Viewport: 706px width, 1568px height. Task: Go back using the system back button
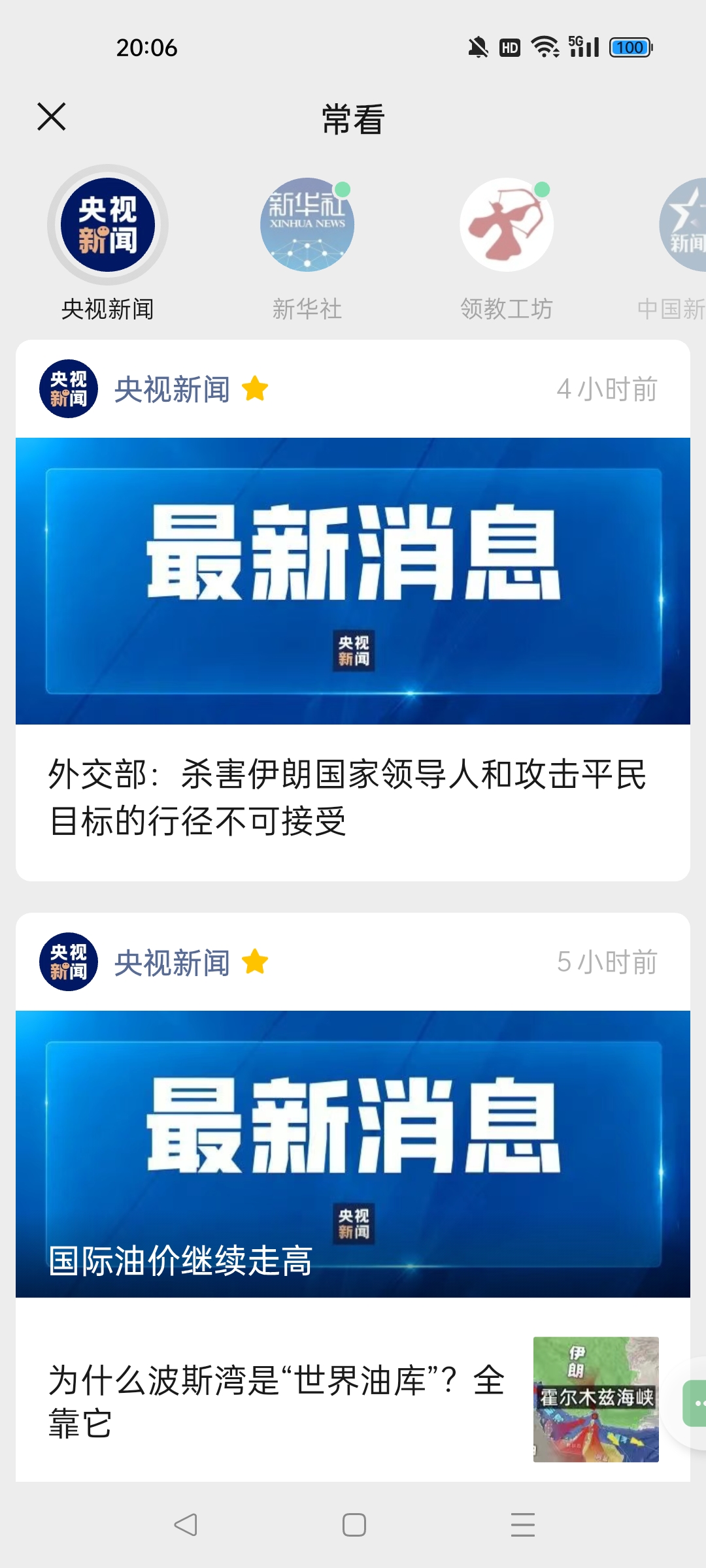click(186, 1525)
